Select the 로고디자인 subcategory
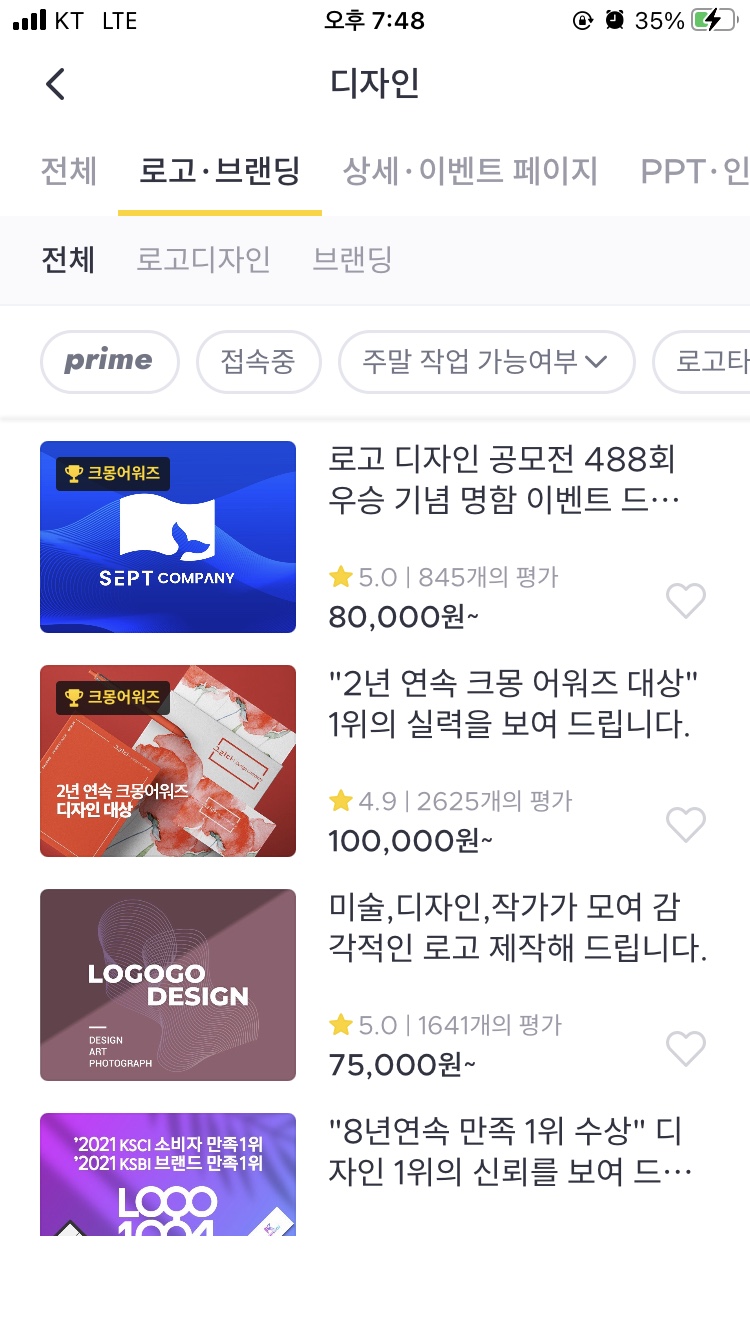The image size is (750, 1334). 202,259
